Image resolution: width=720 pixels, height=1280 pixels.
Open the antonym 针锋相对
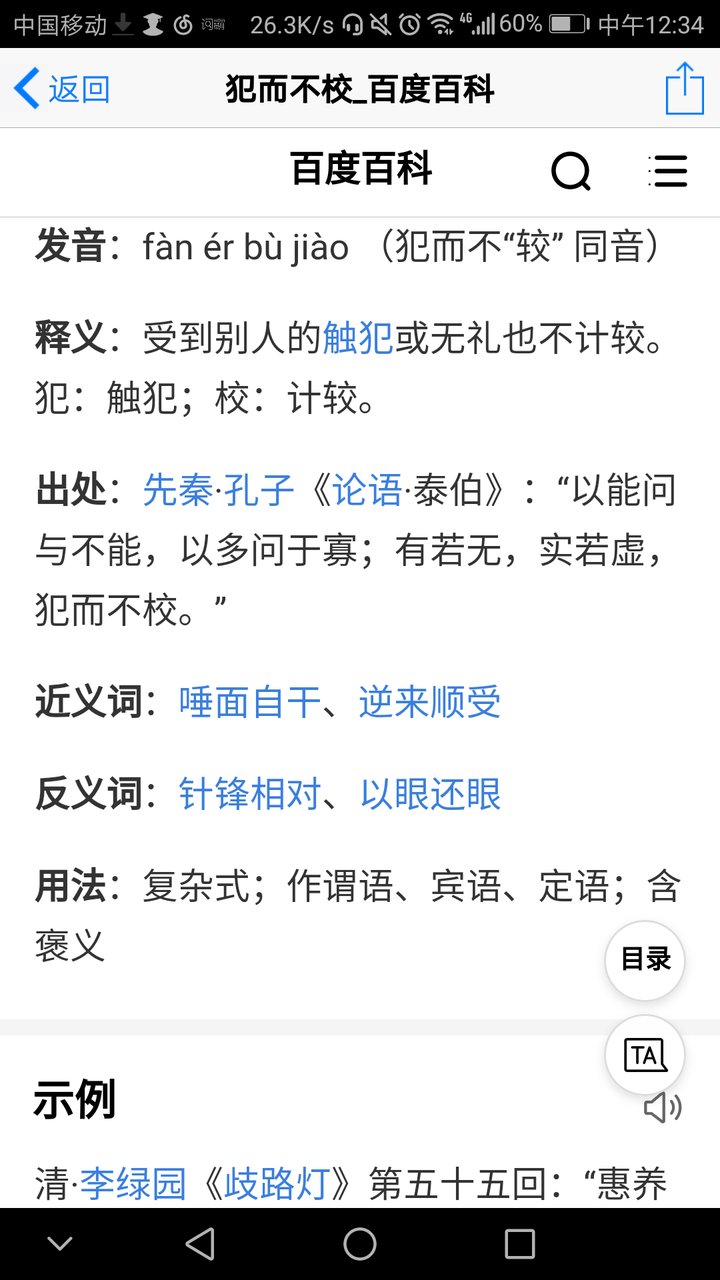pos(250,795)
